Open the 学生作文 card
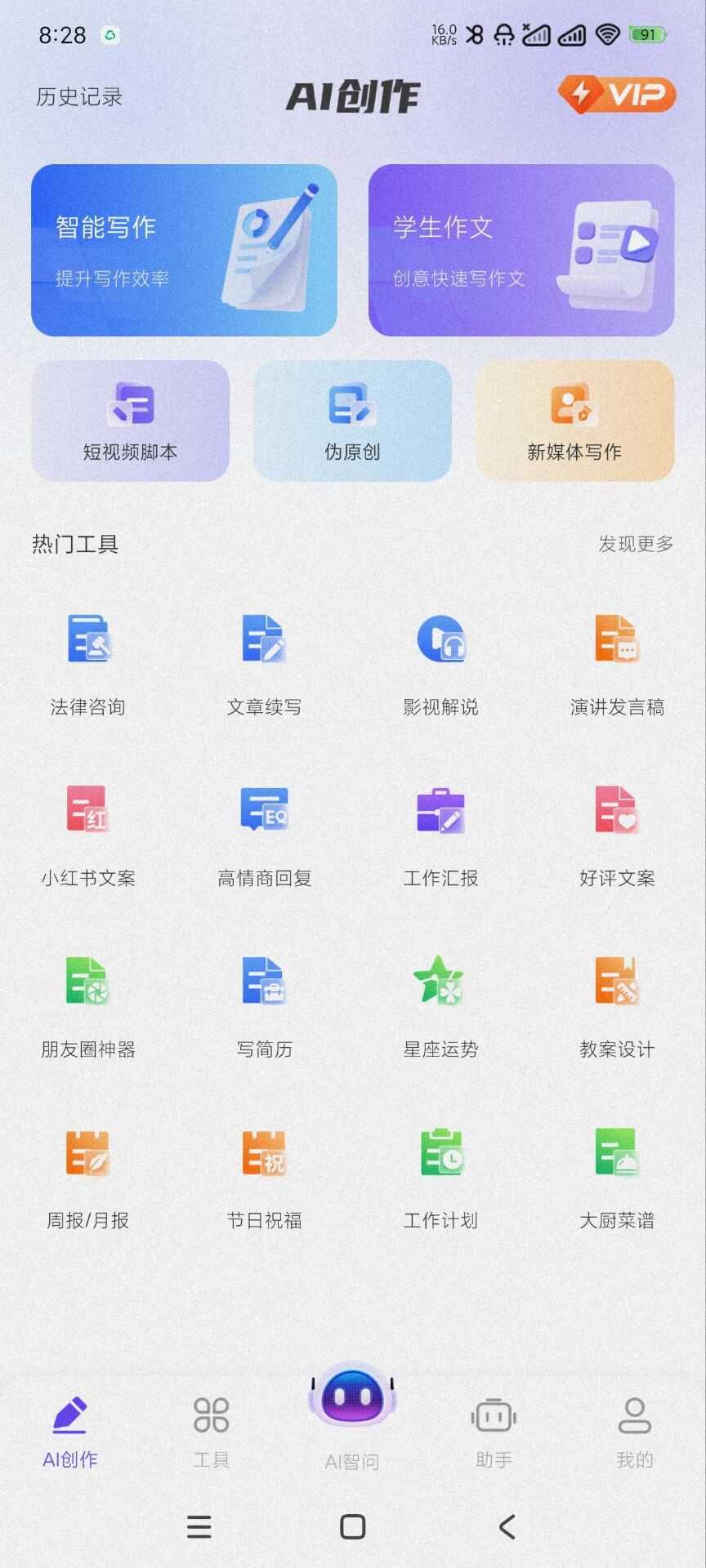Viewport: 706px width, 1568px height. [x=521, y=250]
